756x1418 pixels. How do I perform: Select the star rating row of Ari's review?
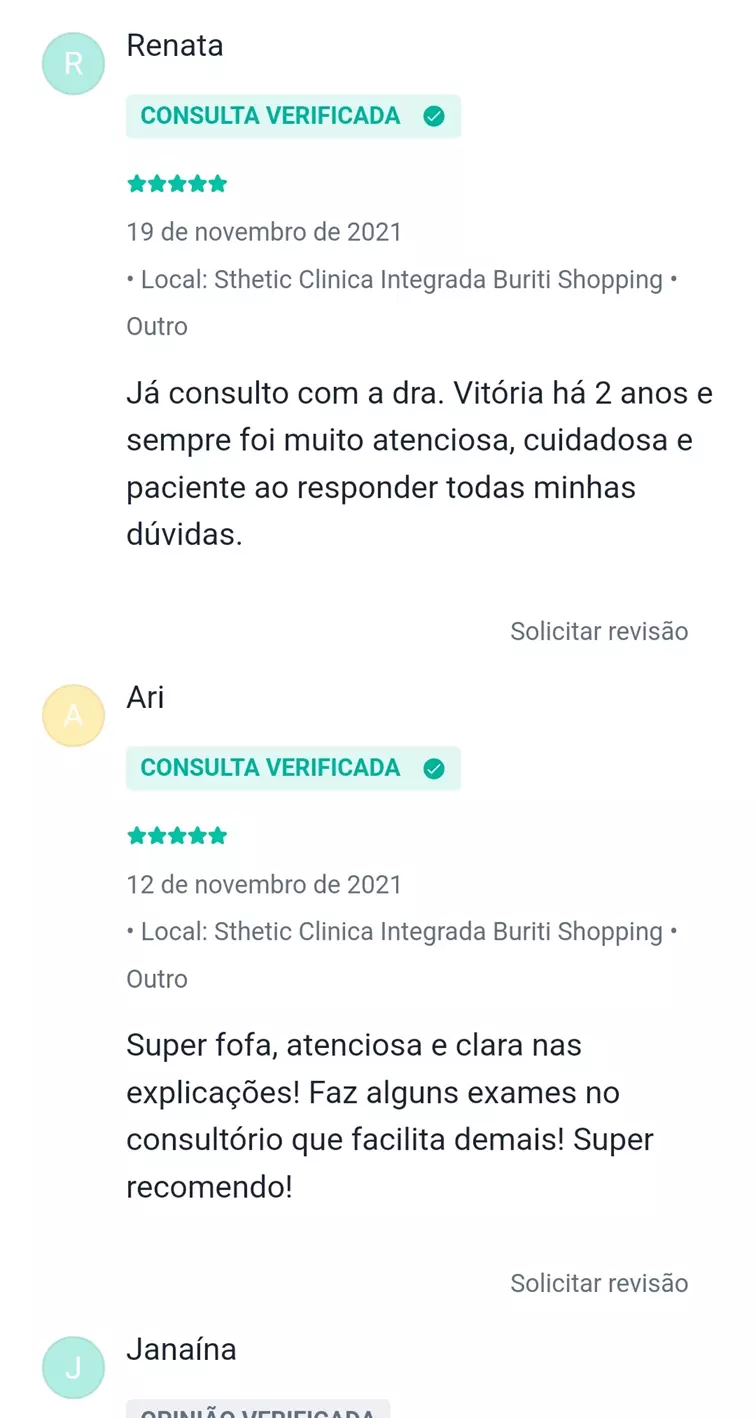pyautogui.click(x=177, y=835)
